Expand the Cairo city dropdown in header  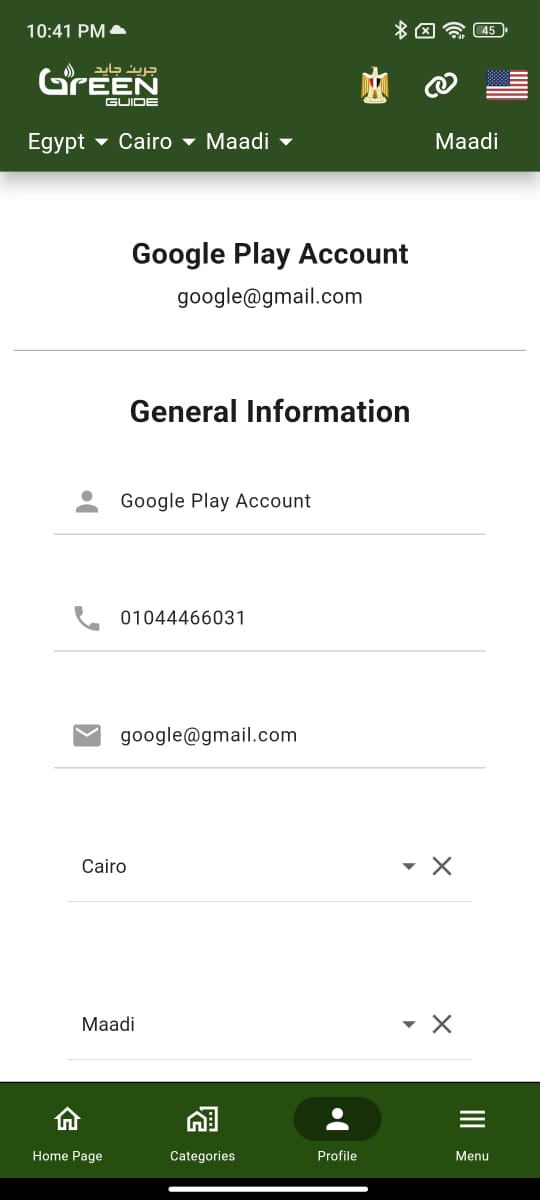158,142
